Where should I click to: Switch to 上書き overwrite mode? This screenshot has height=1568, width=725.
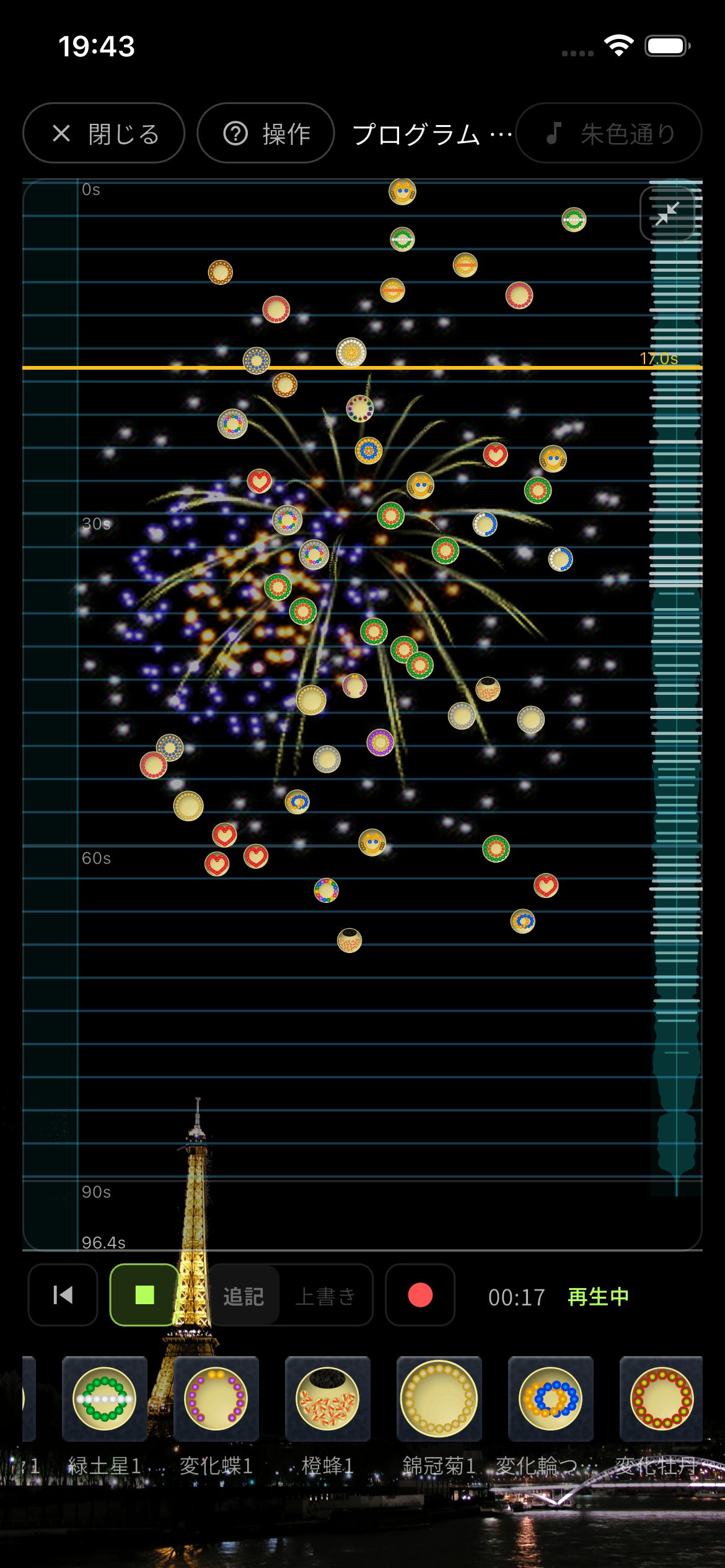click(x=325, y=1296)
